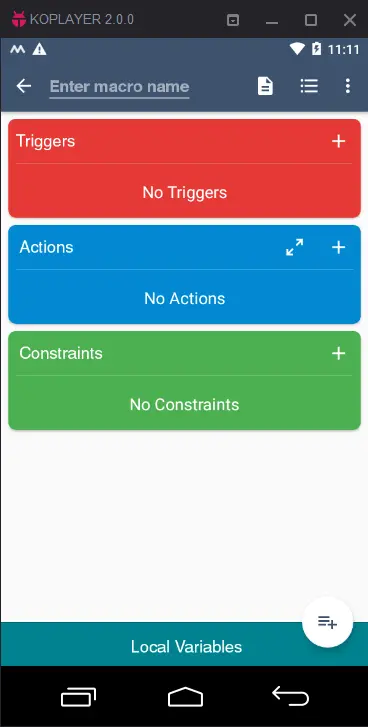The height and width of the screenshot is (727, 368).
Task: Open the three-dot overflow menu
Action: (x=348, y=86)
